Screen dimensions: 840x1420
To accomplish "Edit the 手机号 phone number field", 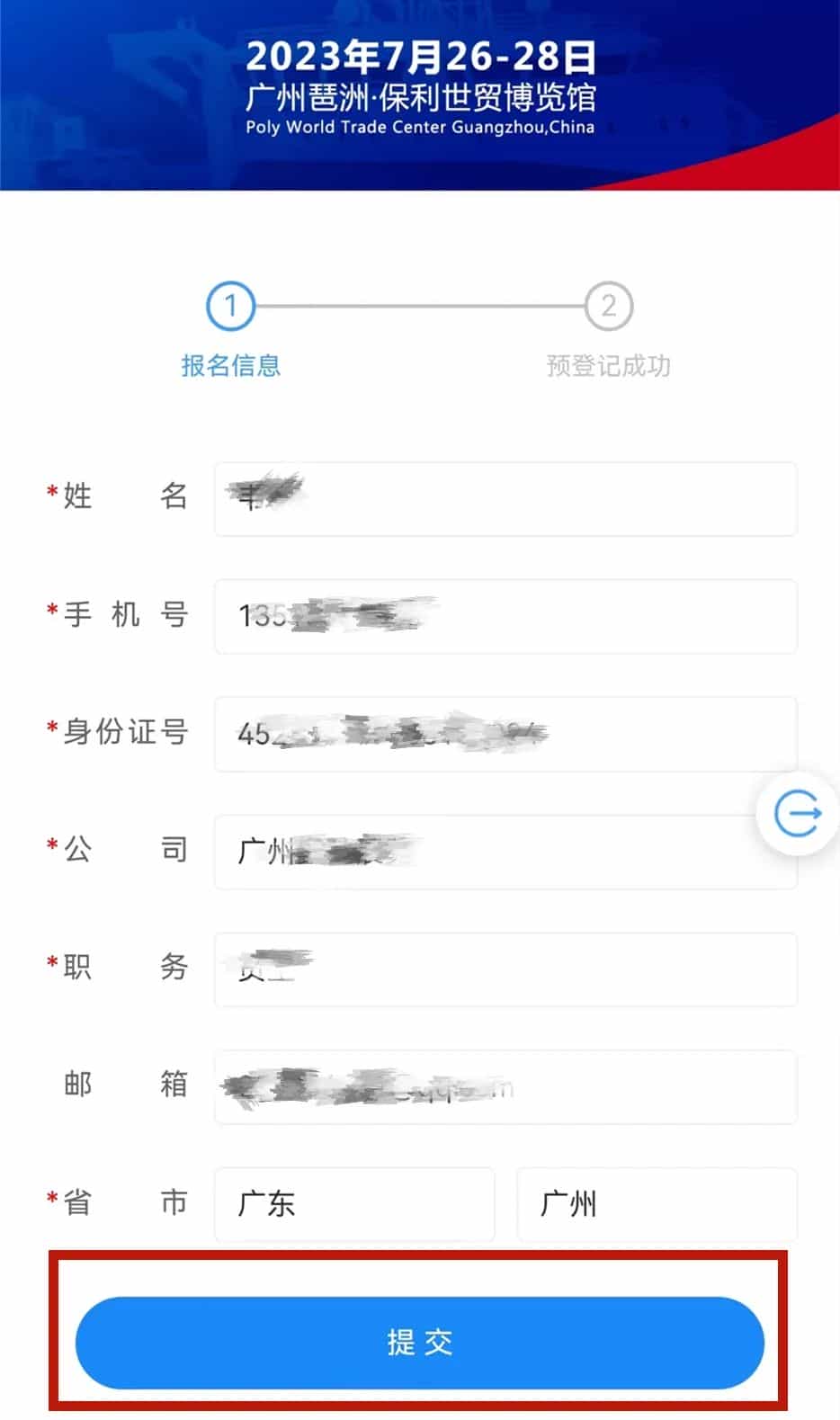I will (x=505, y=617).
